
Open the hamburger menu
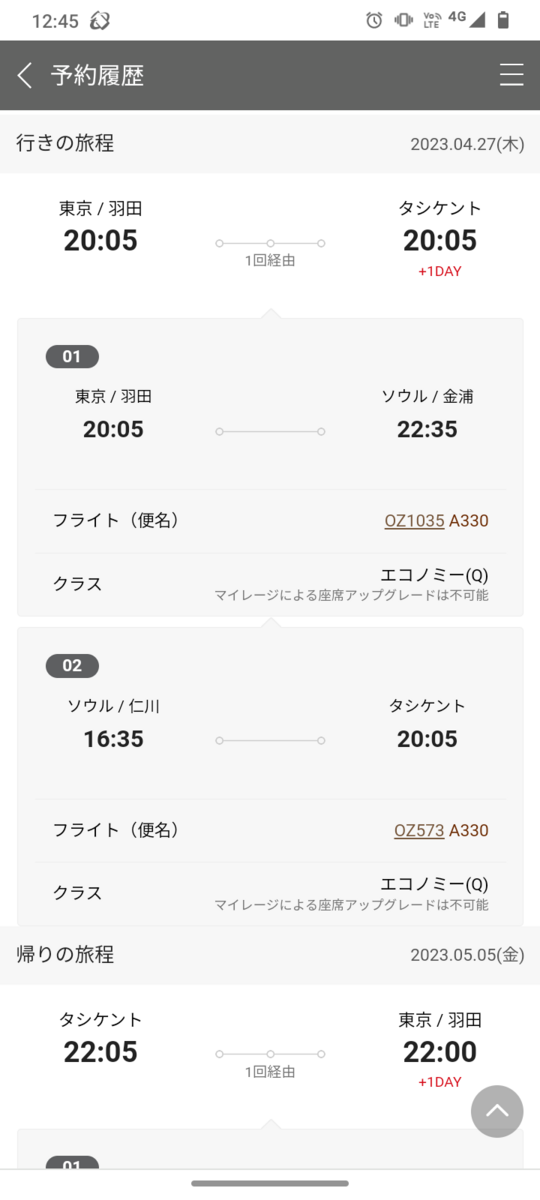pos(511,75)
